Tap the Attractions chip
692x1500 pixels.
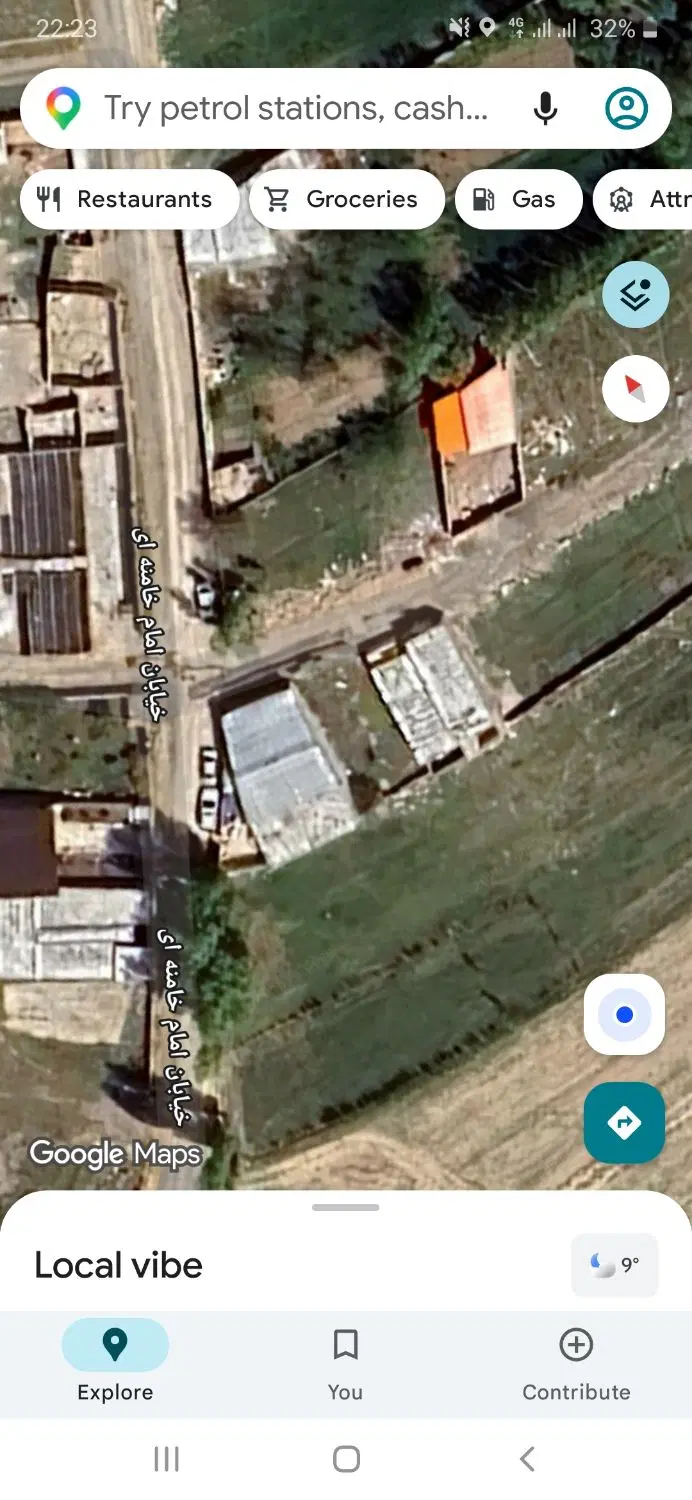tap(645, 199)
